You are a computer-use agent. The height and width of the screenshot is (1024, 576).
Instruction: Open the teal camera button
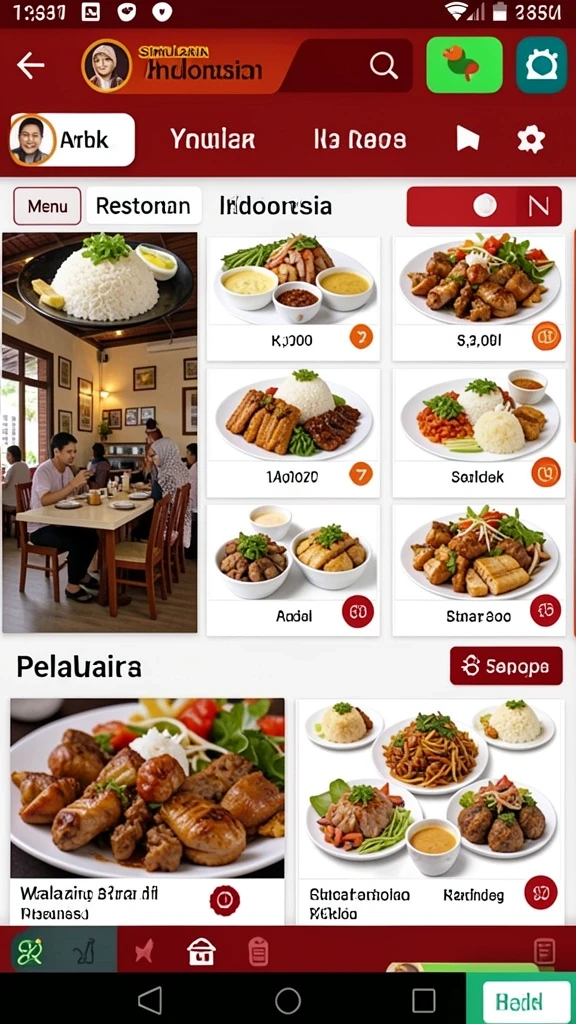pyautogui.click(x=541, y=65)
